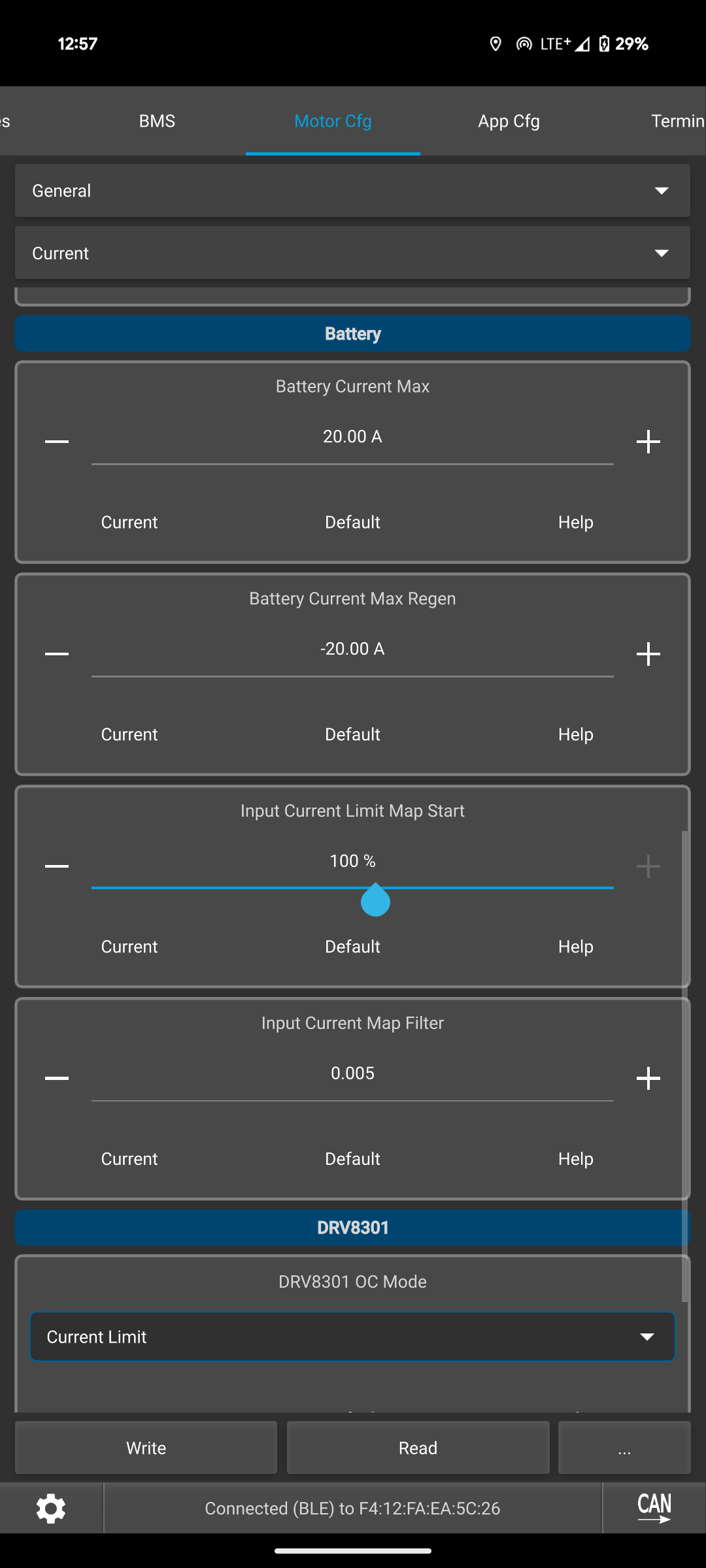
Task: Switch to the BMS tab
Action: click(x=157, y=121)
